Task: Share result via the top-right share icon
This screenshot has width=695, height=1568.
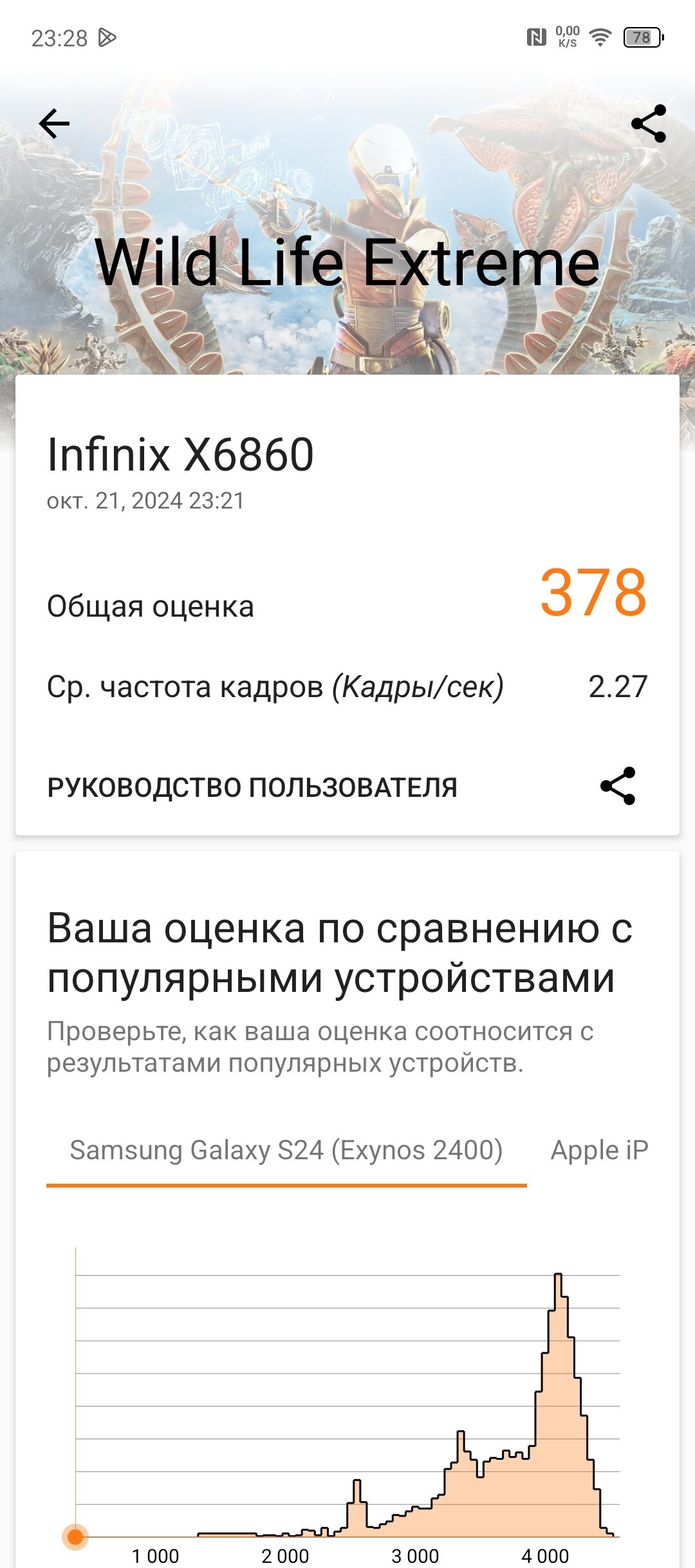Action: (x=649, y=124)
